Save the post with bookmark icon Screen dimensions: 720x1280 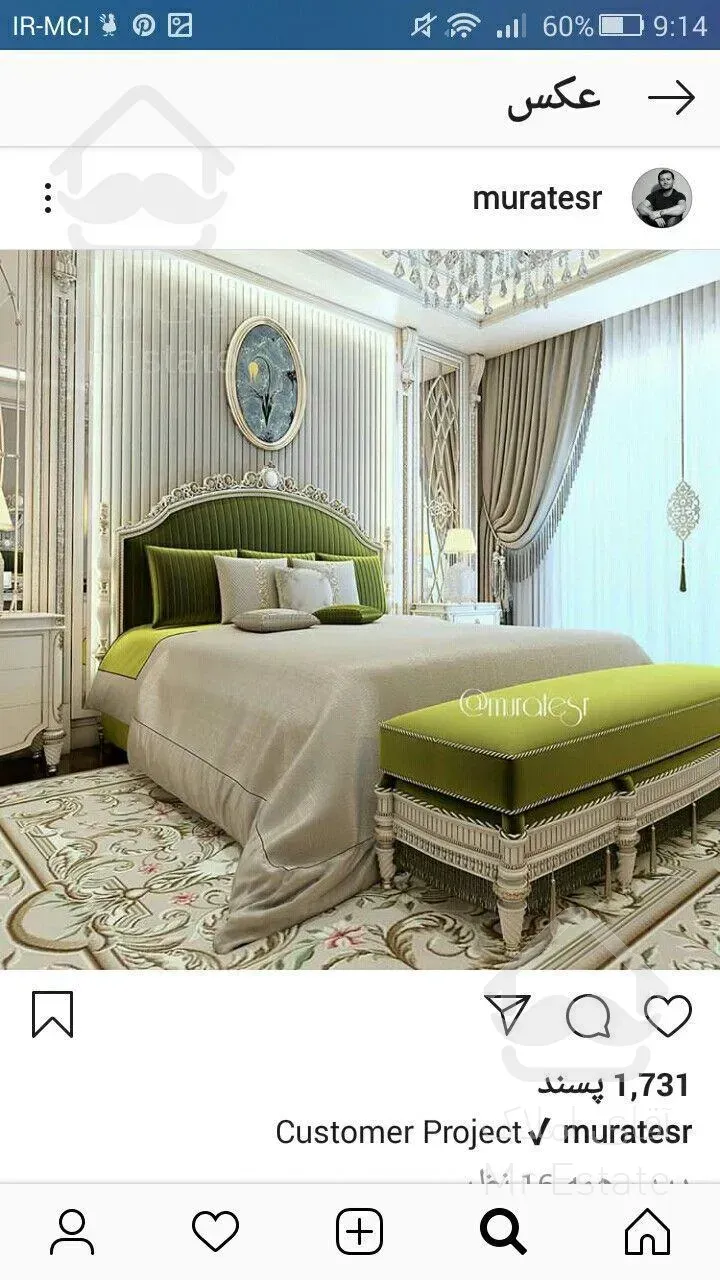[52, 1014]
